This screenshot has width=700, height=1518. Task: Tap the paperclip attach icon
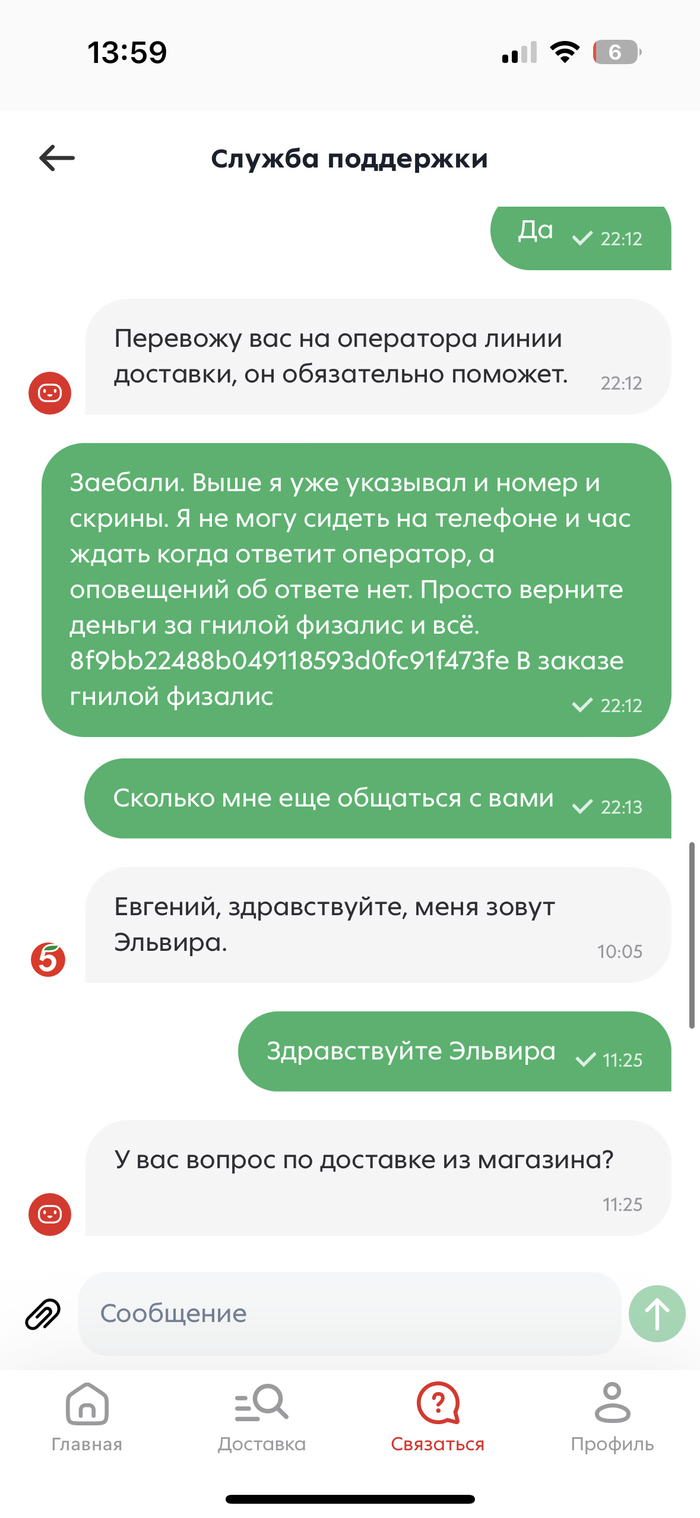(43, 1314)
